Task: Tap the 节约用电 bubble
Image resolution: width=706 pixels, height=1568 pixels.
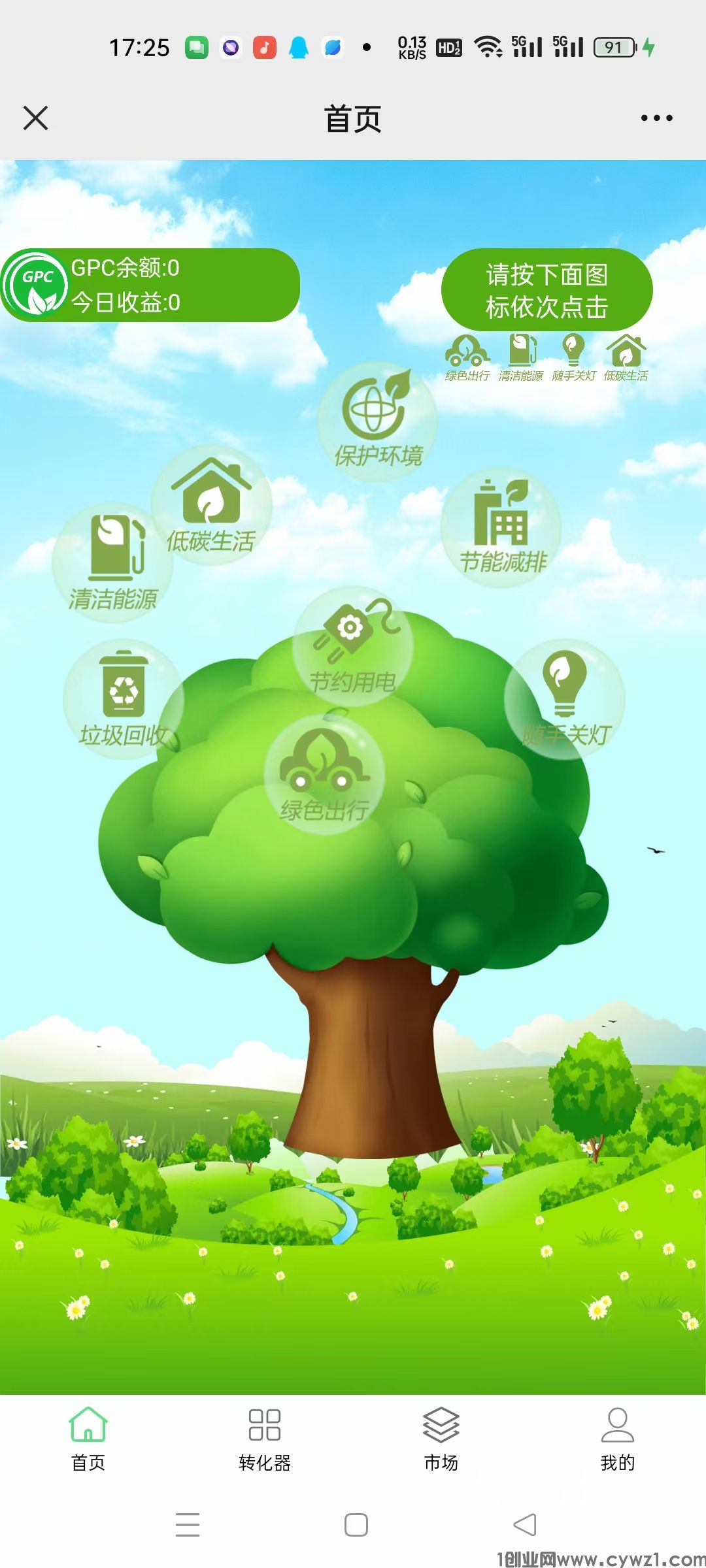Action: click(352, 646)
